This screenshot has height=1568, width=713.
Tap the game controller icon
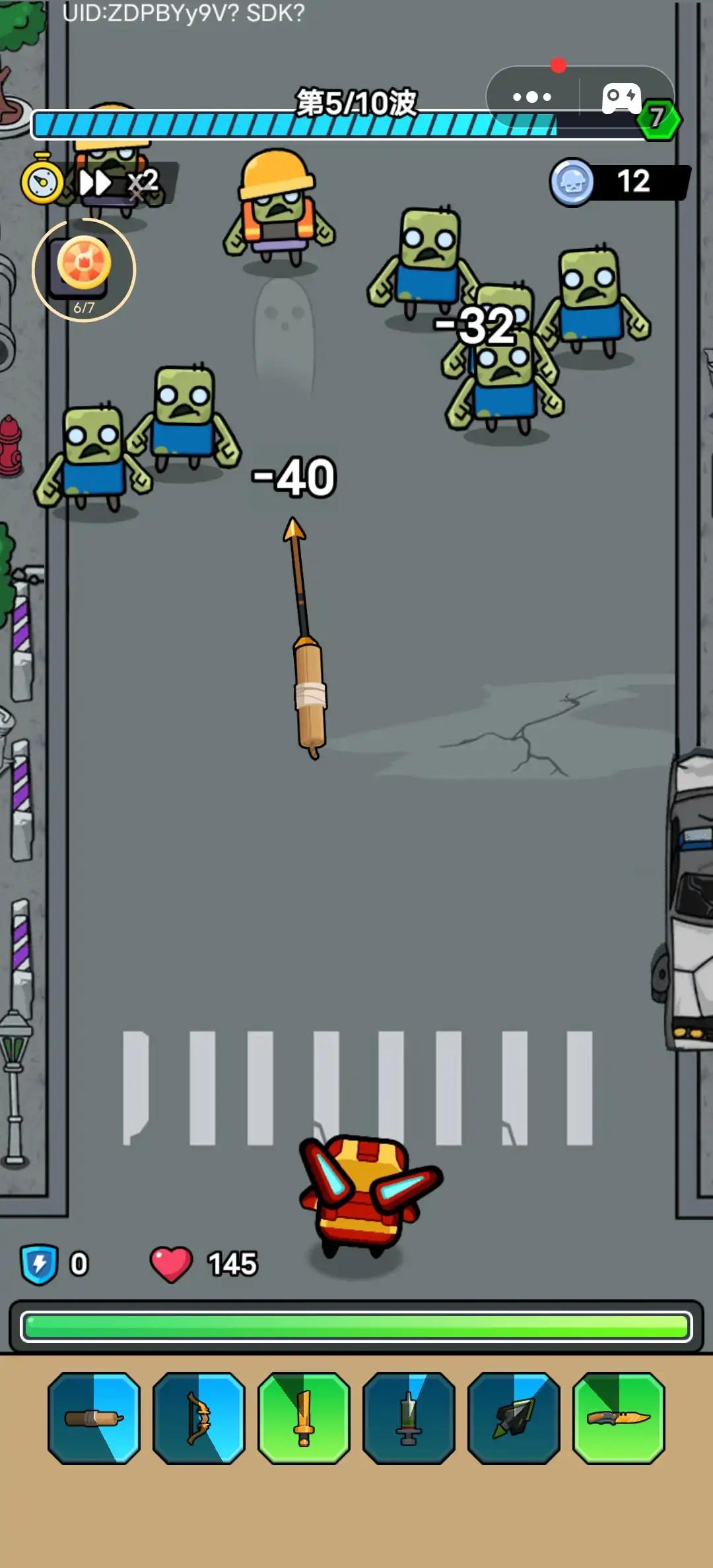point(621,98)
